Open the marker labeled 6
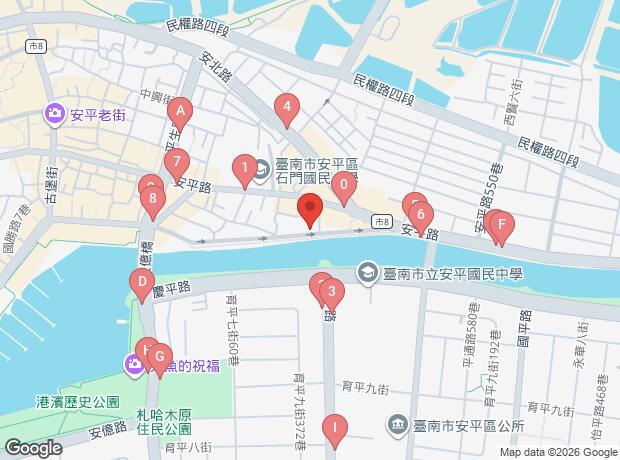Screen dimensions: 620x460 click(421, 213)
